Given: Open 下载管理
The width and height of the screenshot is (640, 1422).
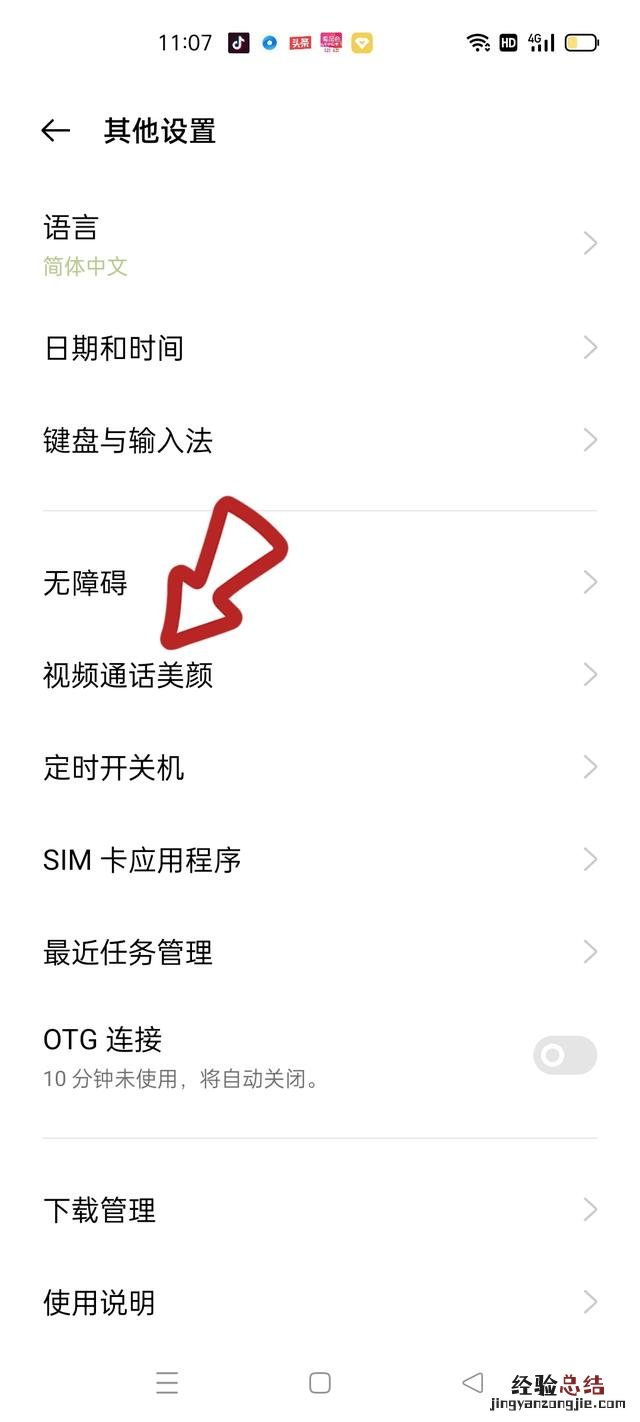Looking at the screenshot, I should tap(320, 1210).
